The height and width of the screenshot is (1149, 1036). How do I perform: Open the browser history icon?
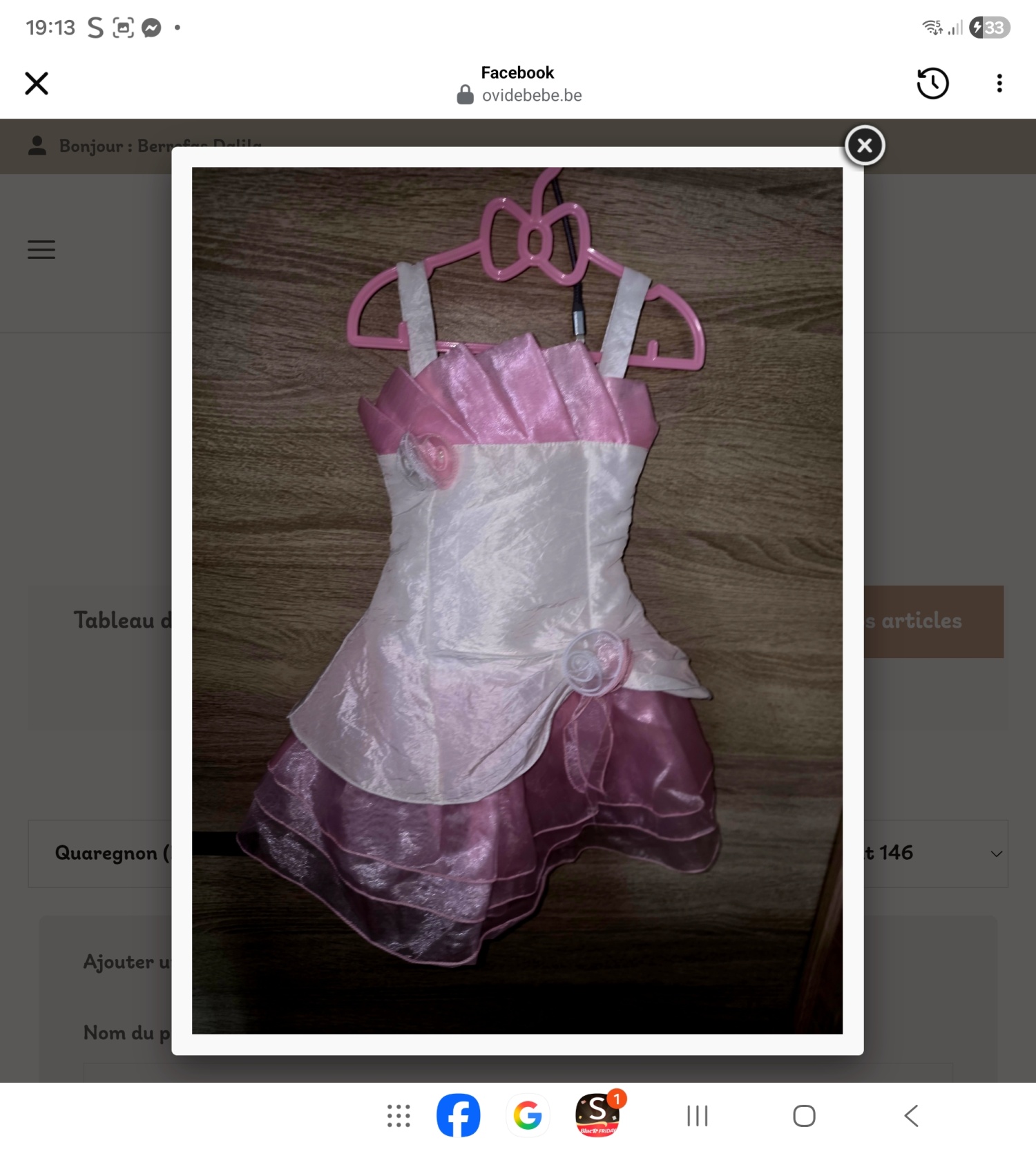pyautogui.click(x=932, y=84)
